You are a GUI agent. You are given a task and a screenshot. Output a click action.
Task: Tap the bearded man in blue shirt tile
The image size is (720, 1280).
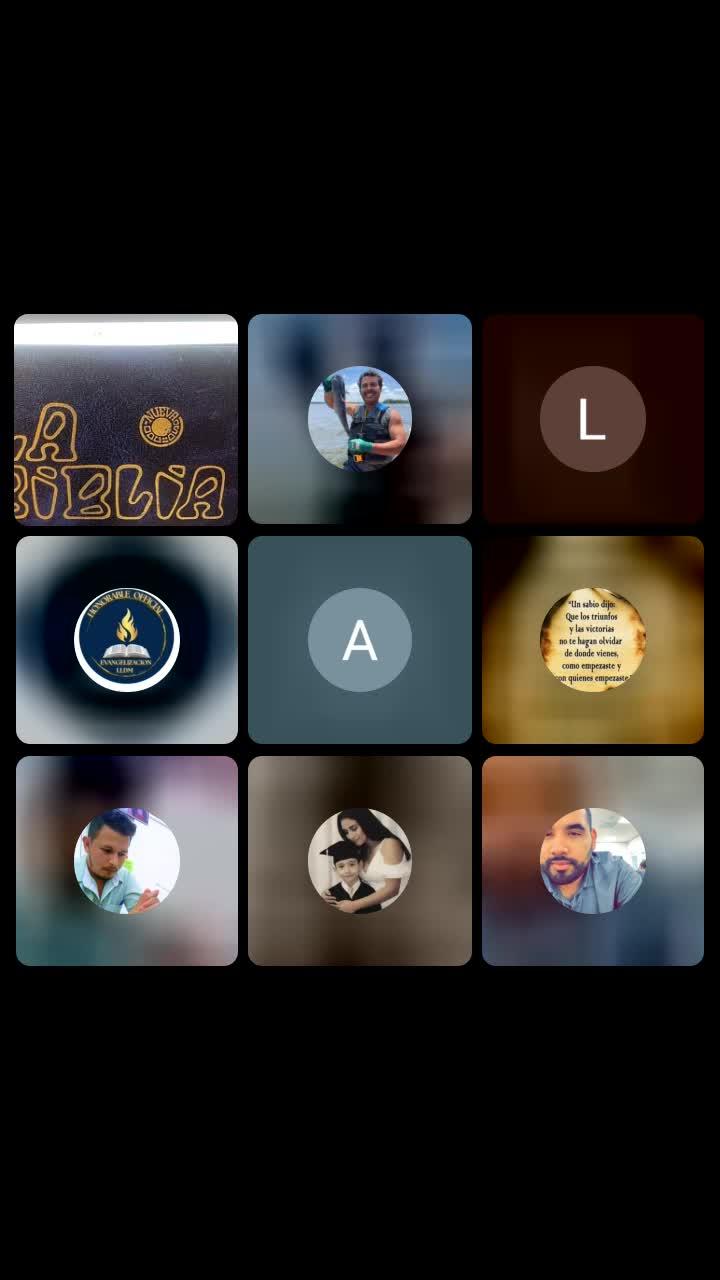pos(593,861)
